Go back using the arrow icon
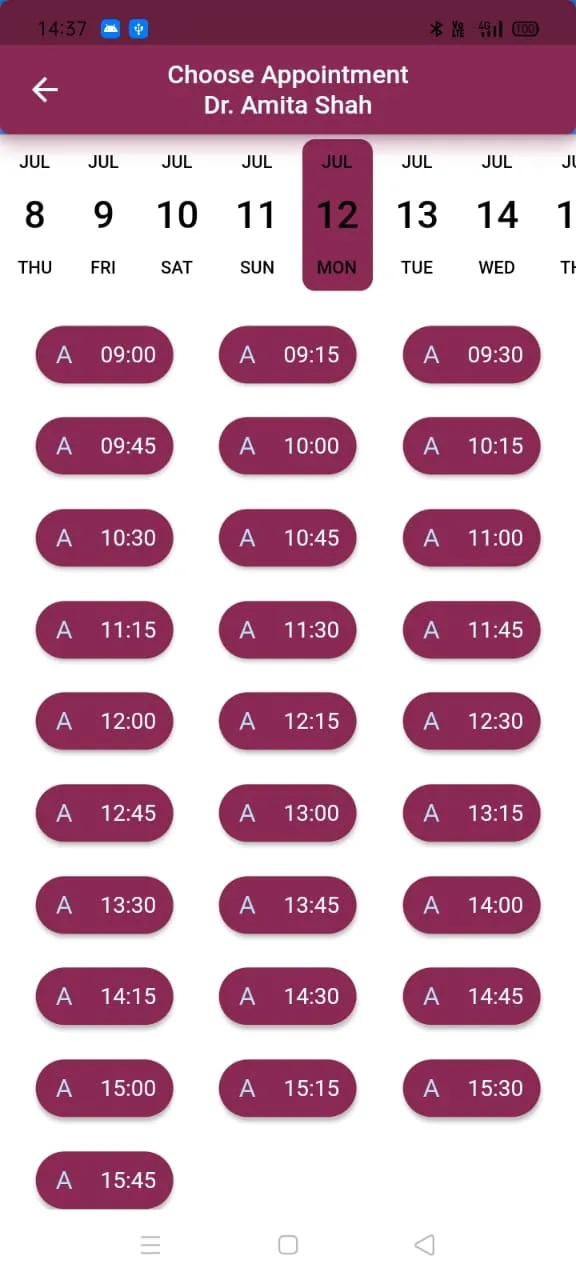 [x=45, y=89]
